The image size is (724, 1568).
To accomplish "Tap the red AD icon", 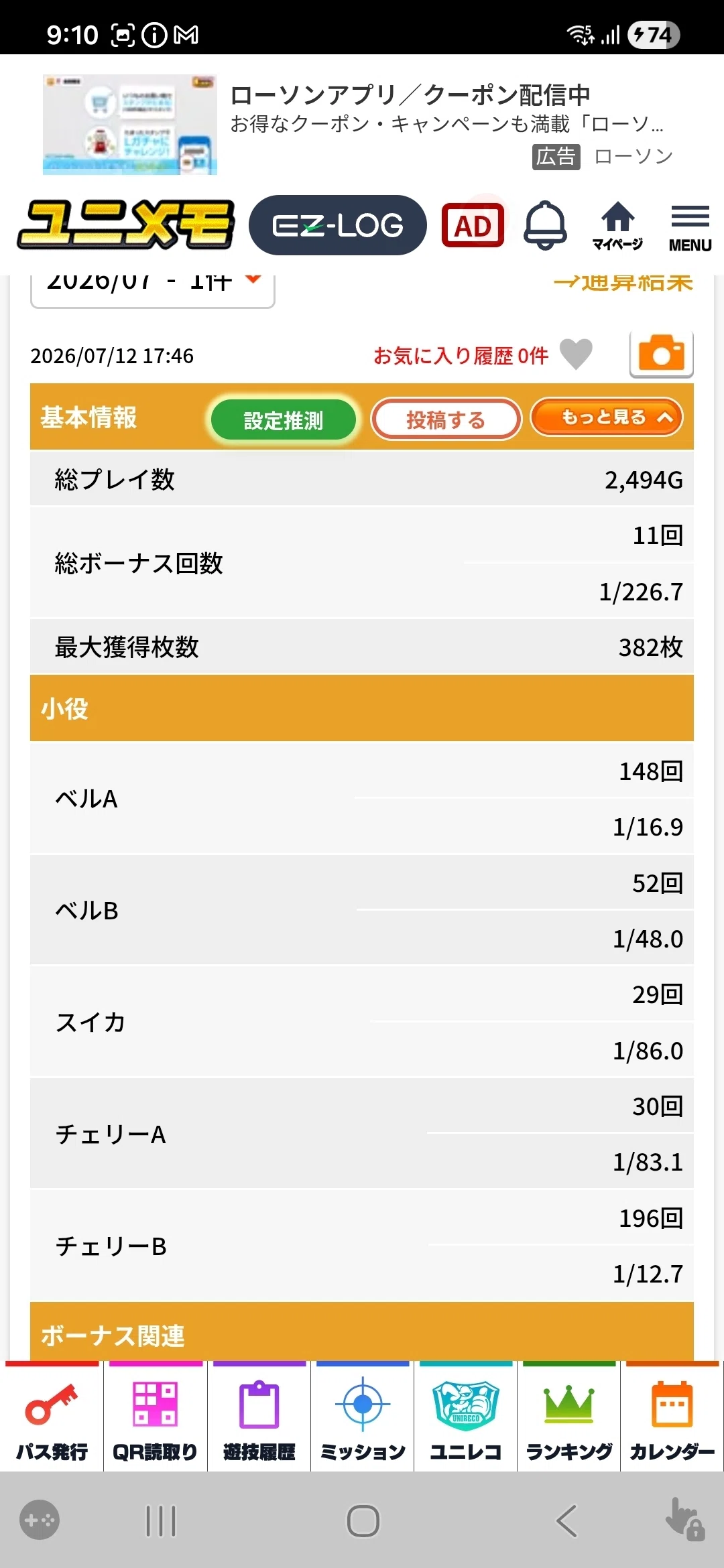I will [473, 226].
